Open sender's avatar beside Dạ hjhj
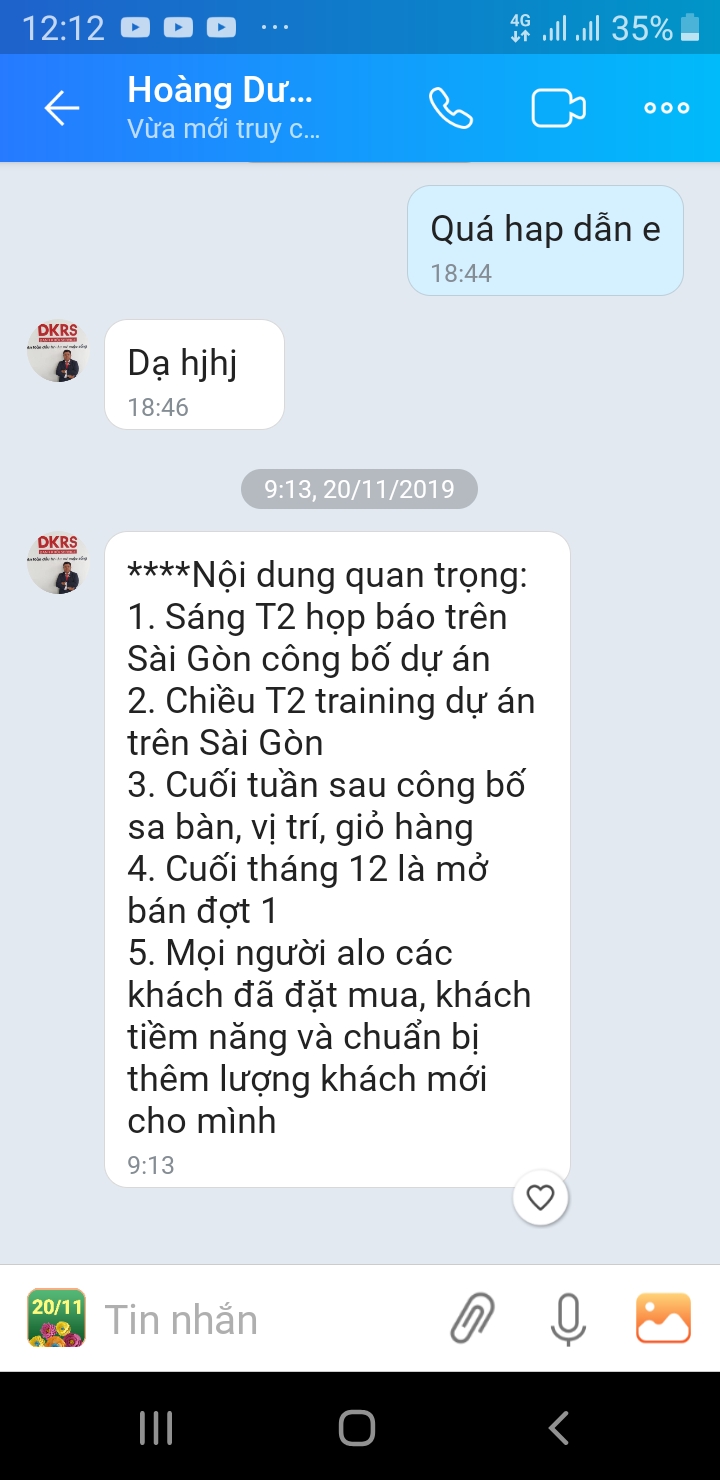The height and width of the screenshot is (1480, 720). coord(57,351)
